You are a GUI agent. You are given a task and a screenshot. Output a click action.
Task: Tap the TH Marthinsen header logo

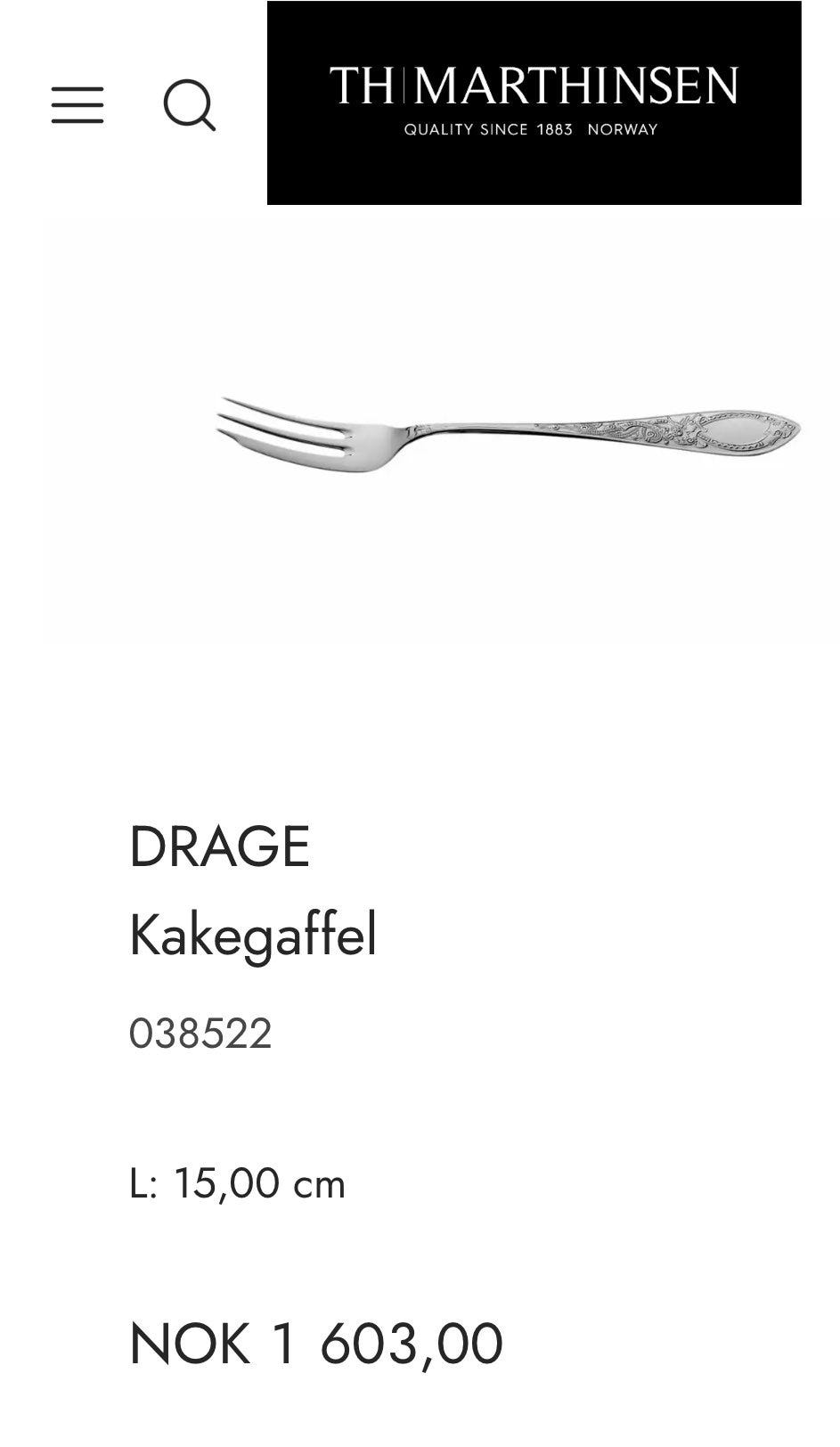[x=534, y=102]
